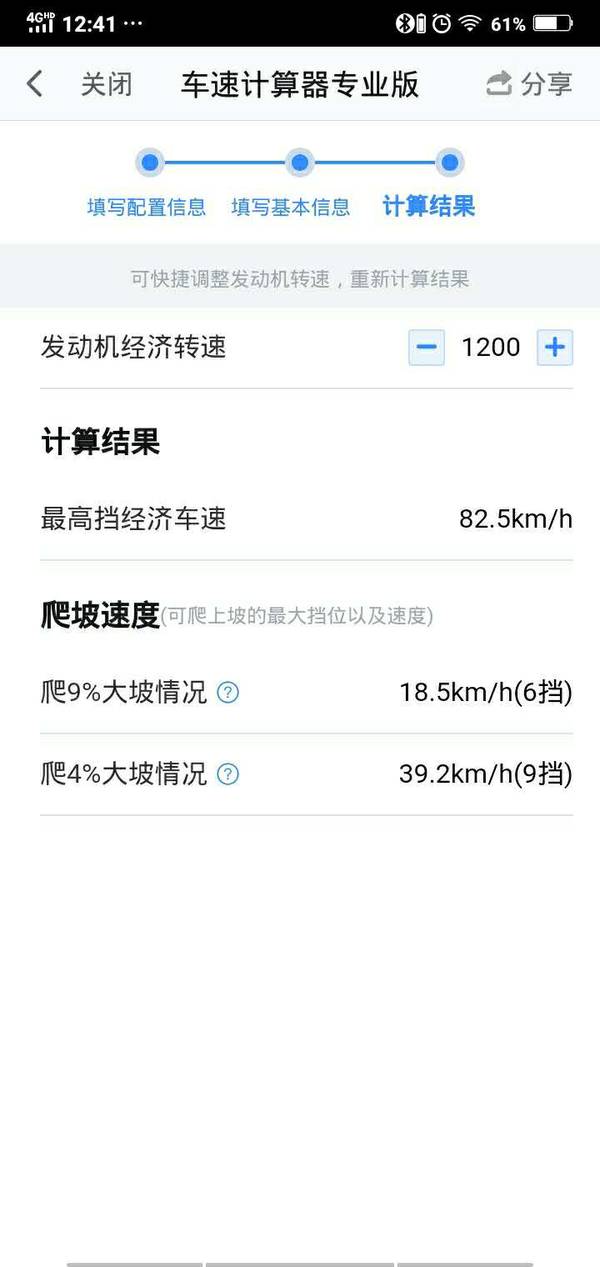This screenshot has width=600, height=1267.
Task: Tap 关闭 to close the page
Action: tap(106, 84)
